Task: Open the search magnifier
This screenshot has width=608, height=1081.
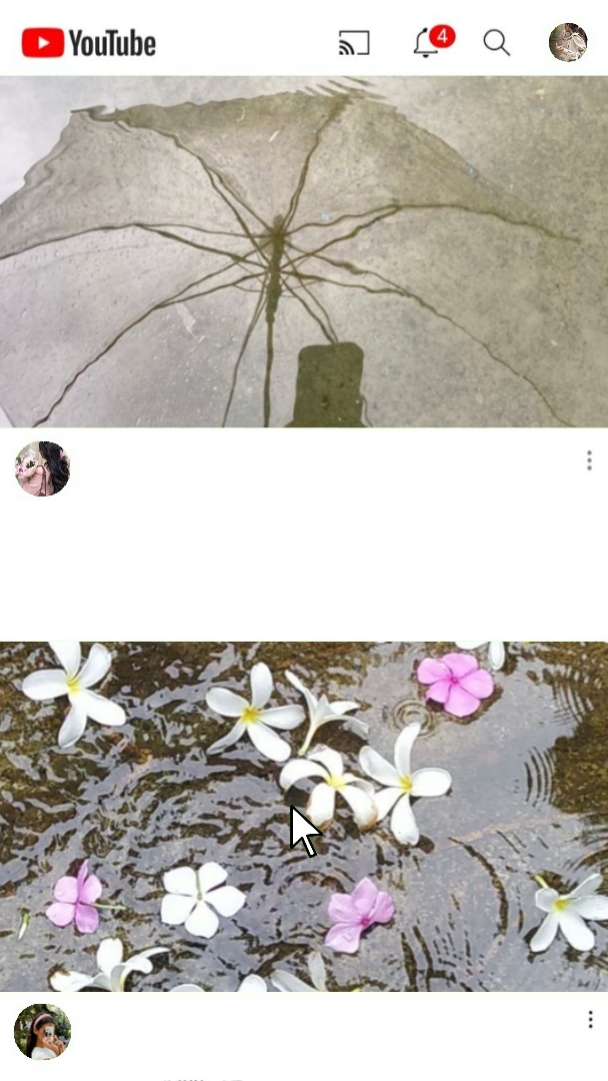Action: (x=496, y=43)
